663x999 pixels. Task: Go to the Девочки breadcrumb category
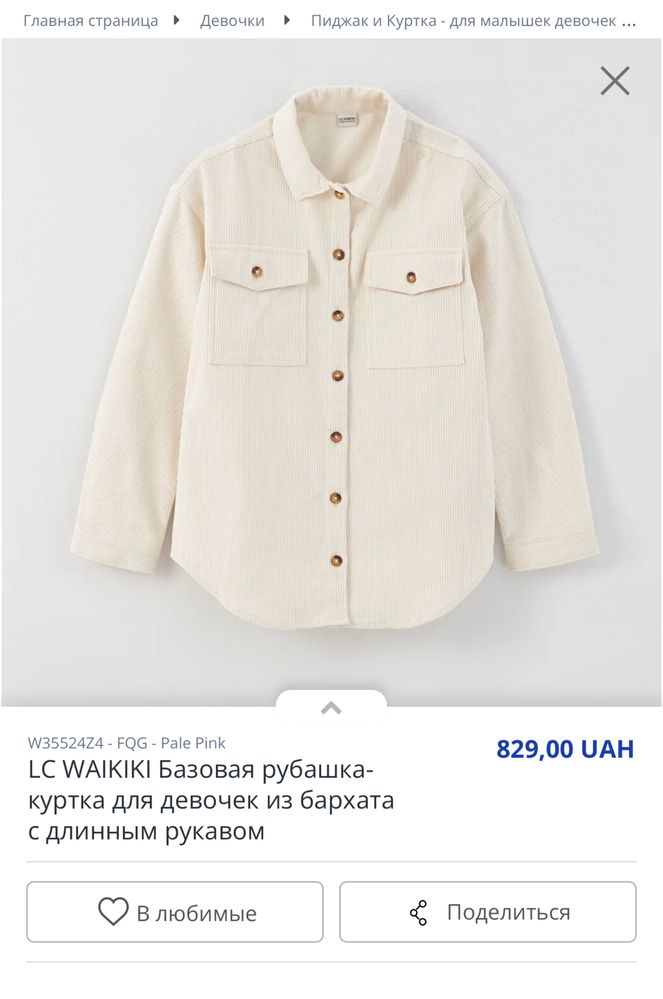pyautogui.click(x=232, y=20)
